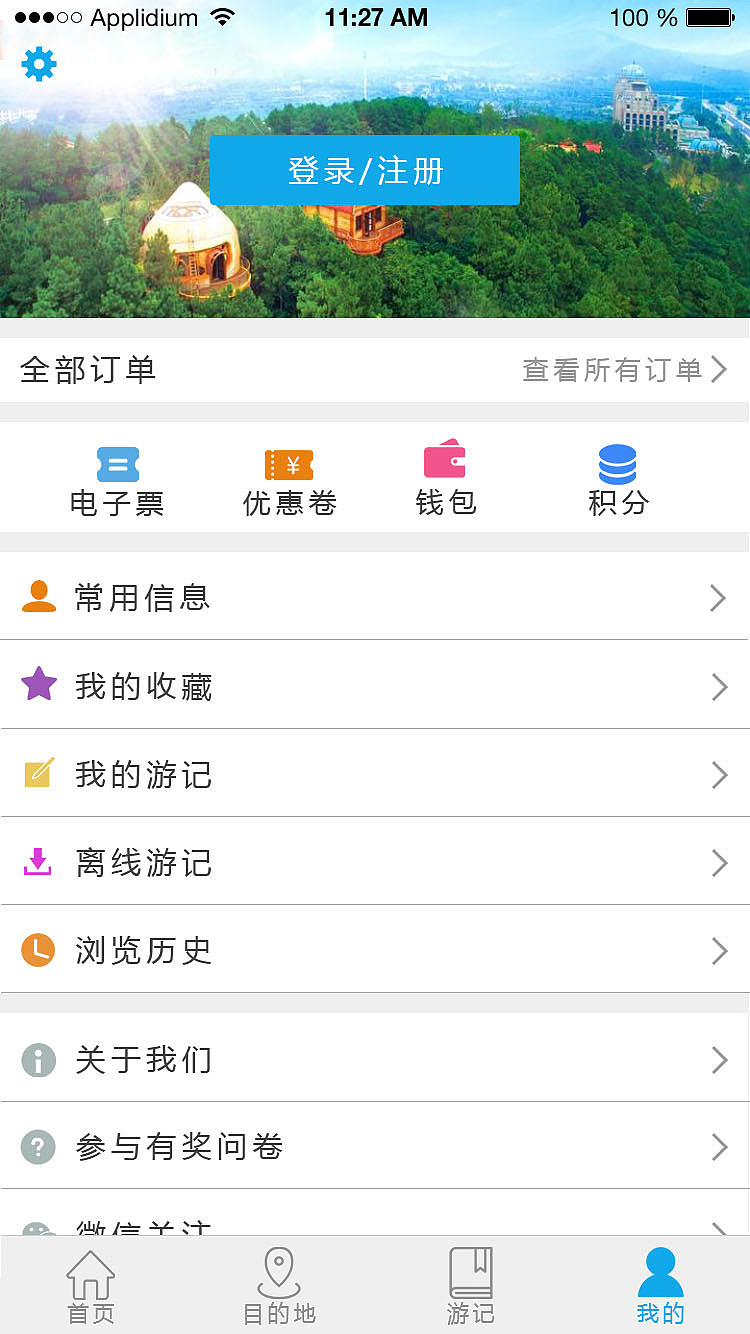This screenshot has width=750, height=1334.
Task: Tap the 登录/注册 login button
Action: pos(364,170)
